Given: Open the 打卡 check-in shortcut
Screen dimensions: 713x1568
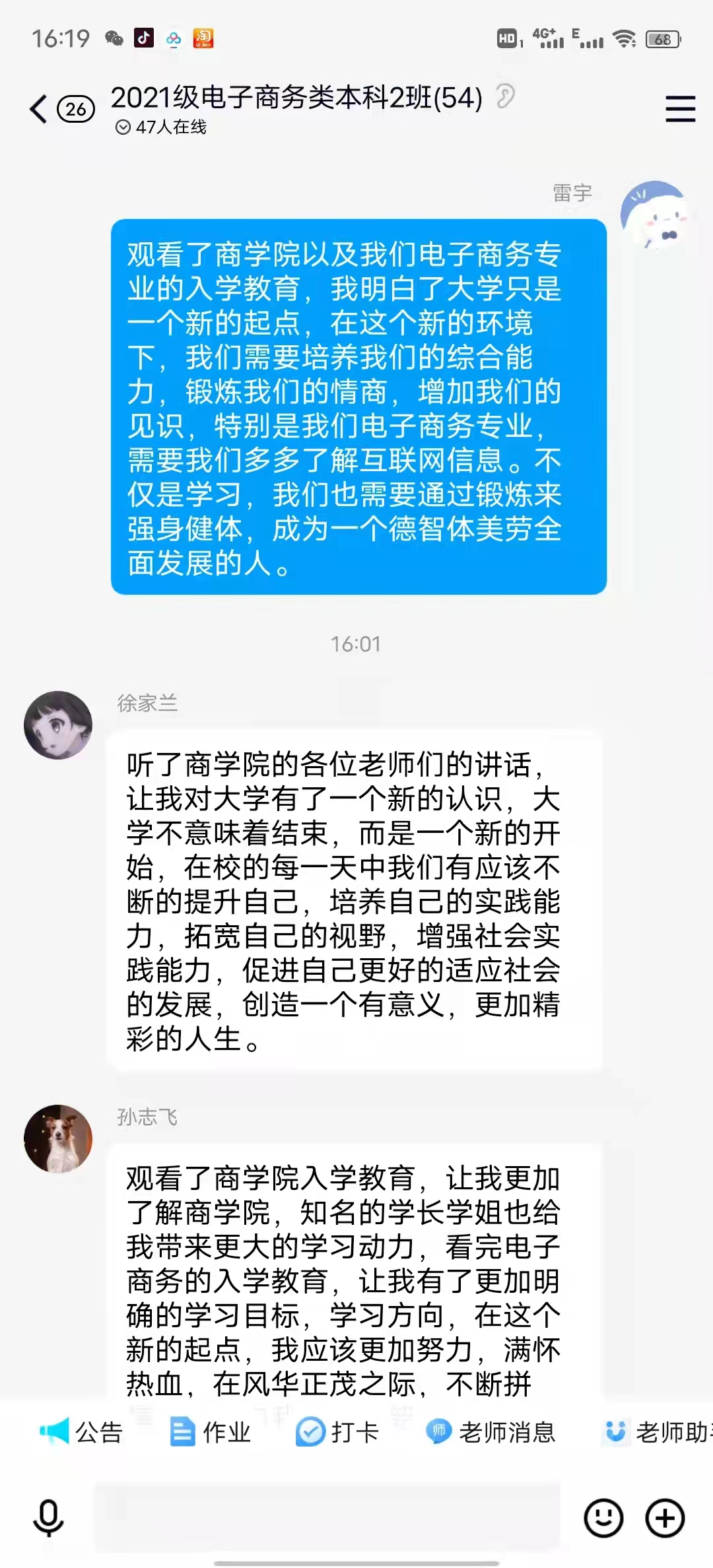Looking at the screenshot, I should 337,1432.
